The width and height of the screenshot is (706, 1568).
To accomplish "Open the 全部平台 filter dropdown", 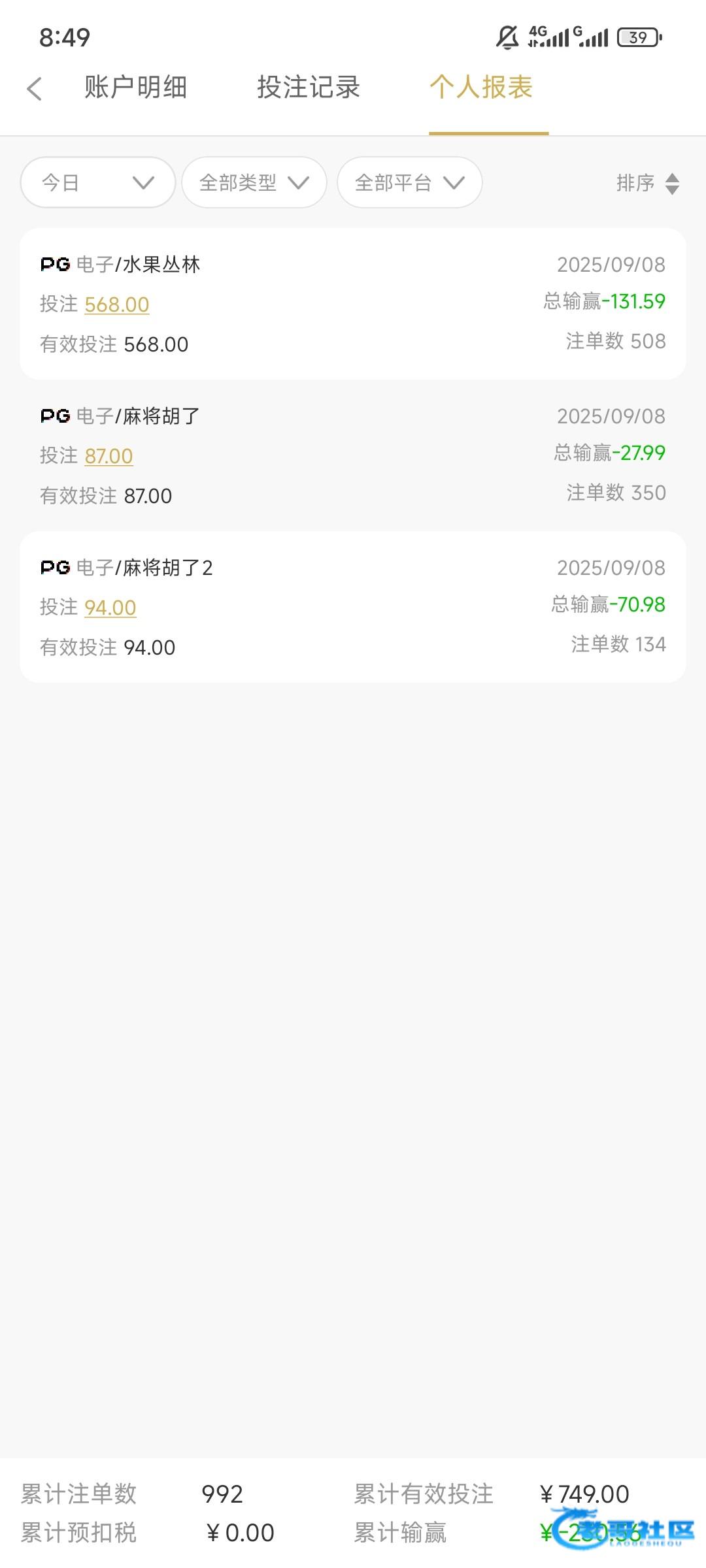I will (x=410, y=182).
